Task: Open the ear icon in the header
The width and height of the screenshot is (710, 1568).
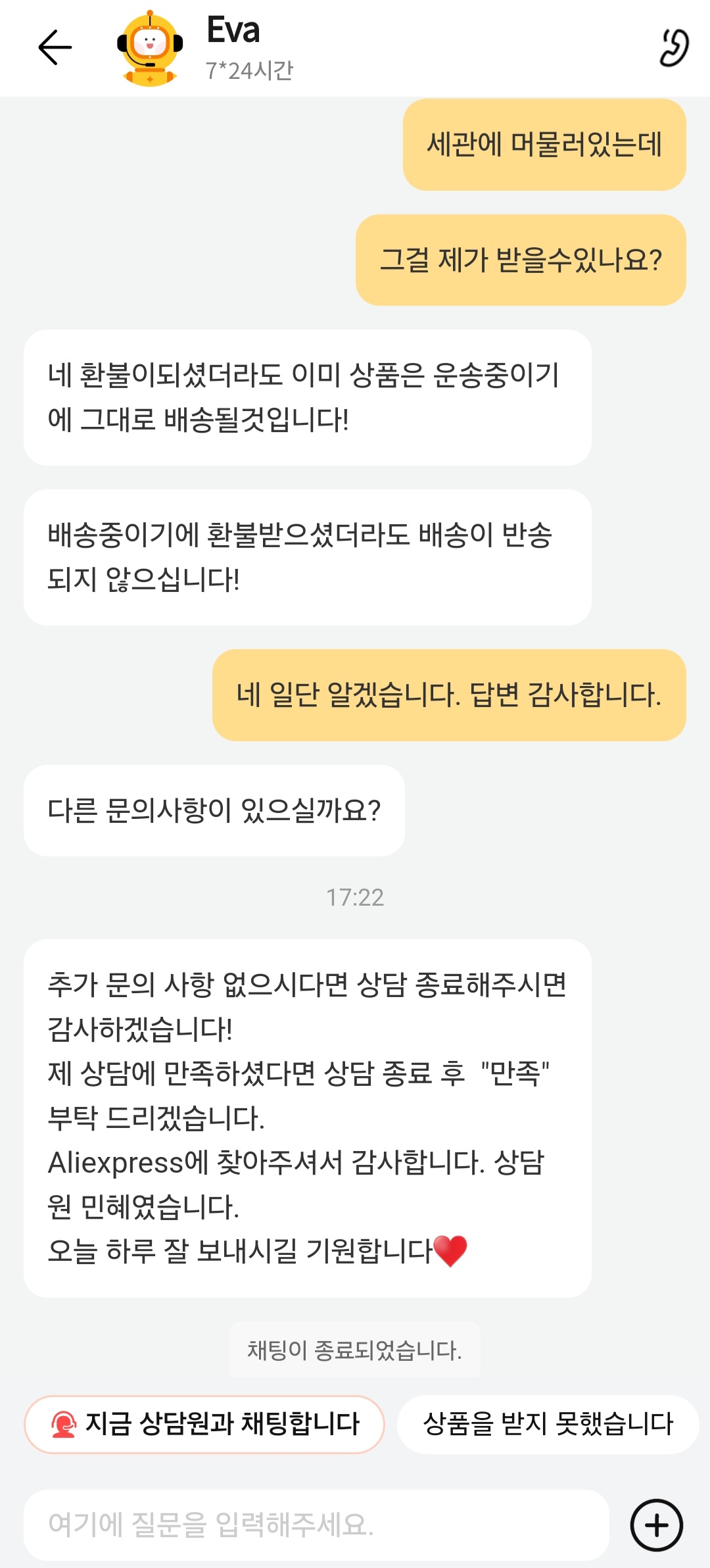Action: click(674, 48)
